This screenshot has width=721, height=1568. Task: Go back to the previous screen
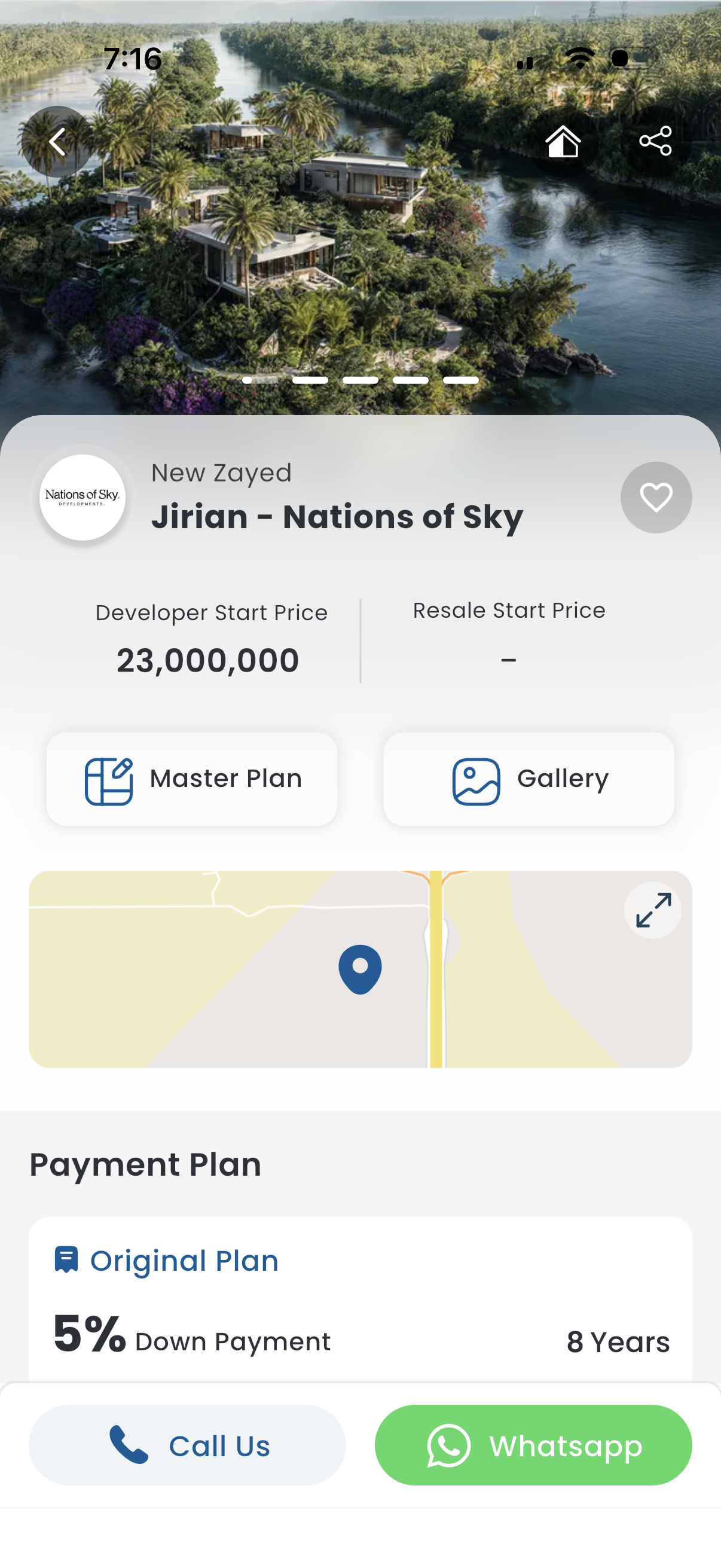[x=57, y=142]
